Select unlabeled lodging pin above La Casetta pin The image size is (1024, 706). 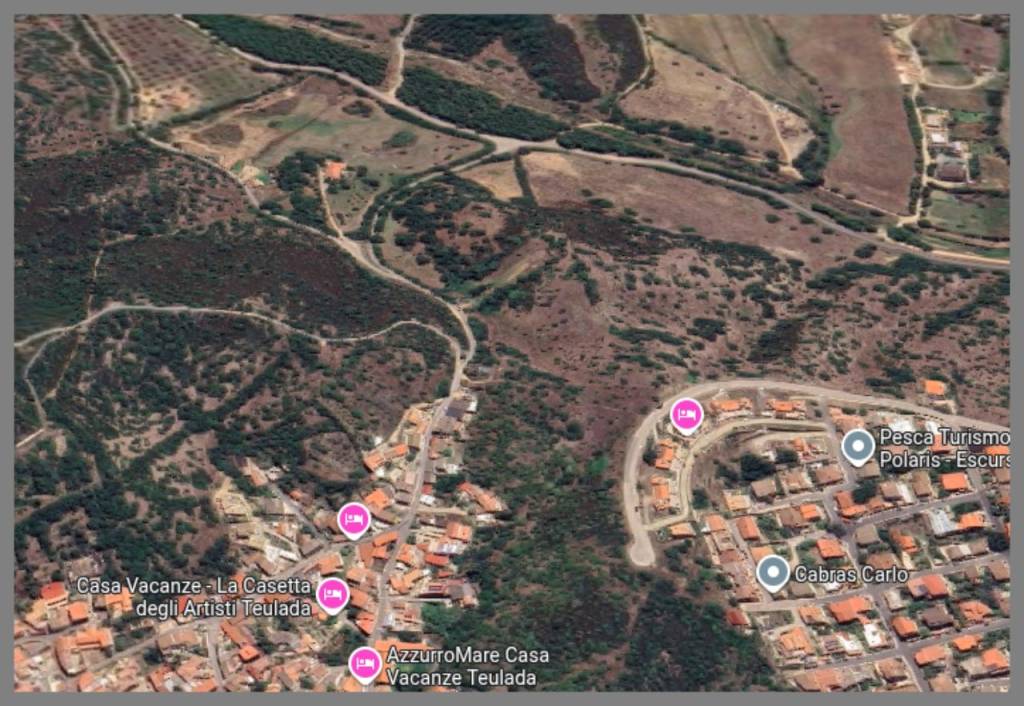353,519
